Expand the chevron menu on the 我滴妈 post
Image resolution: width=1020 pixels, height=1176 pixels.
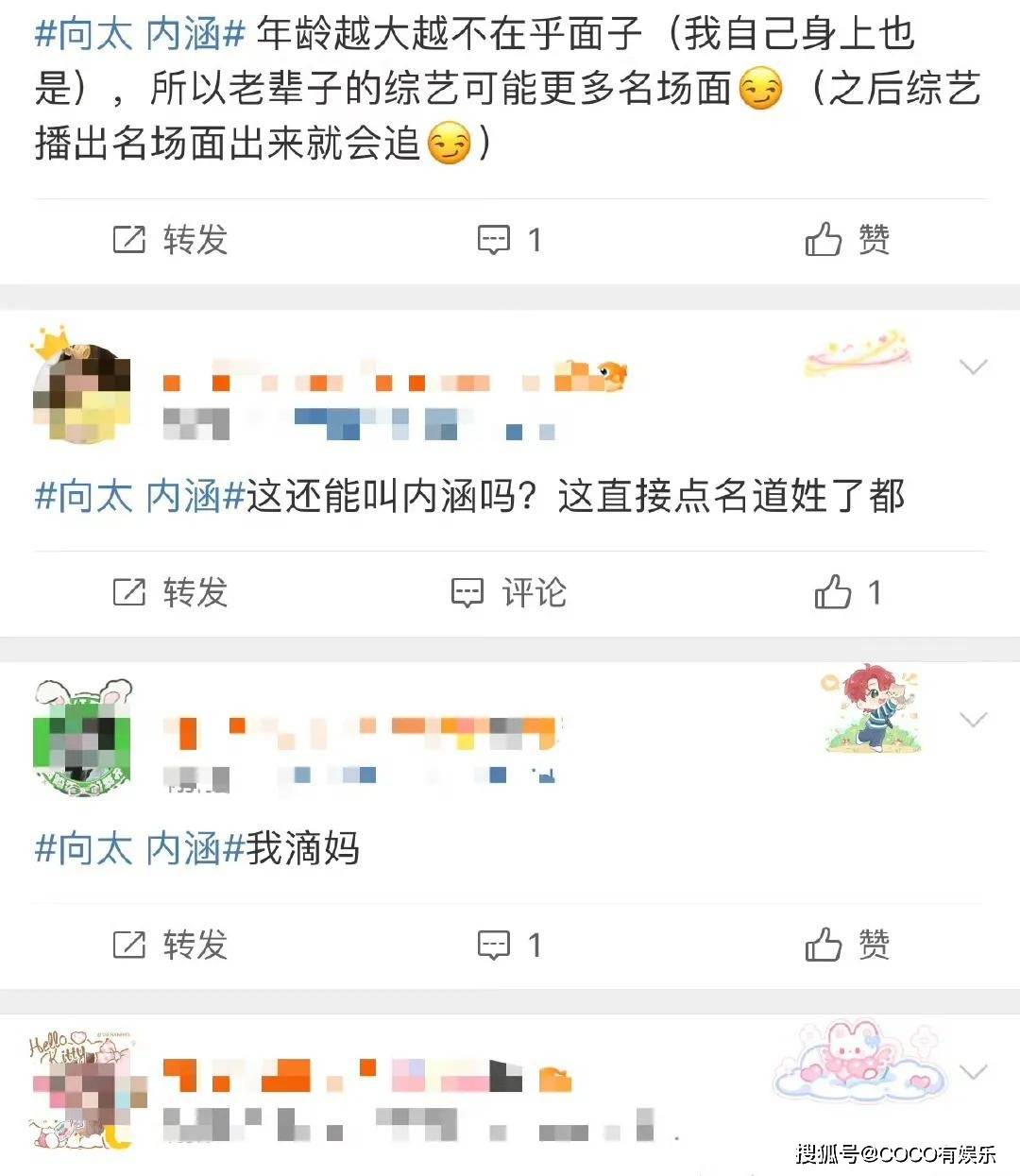973,720
